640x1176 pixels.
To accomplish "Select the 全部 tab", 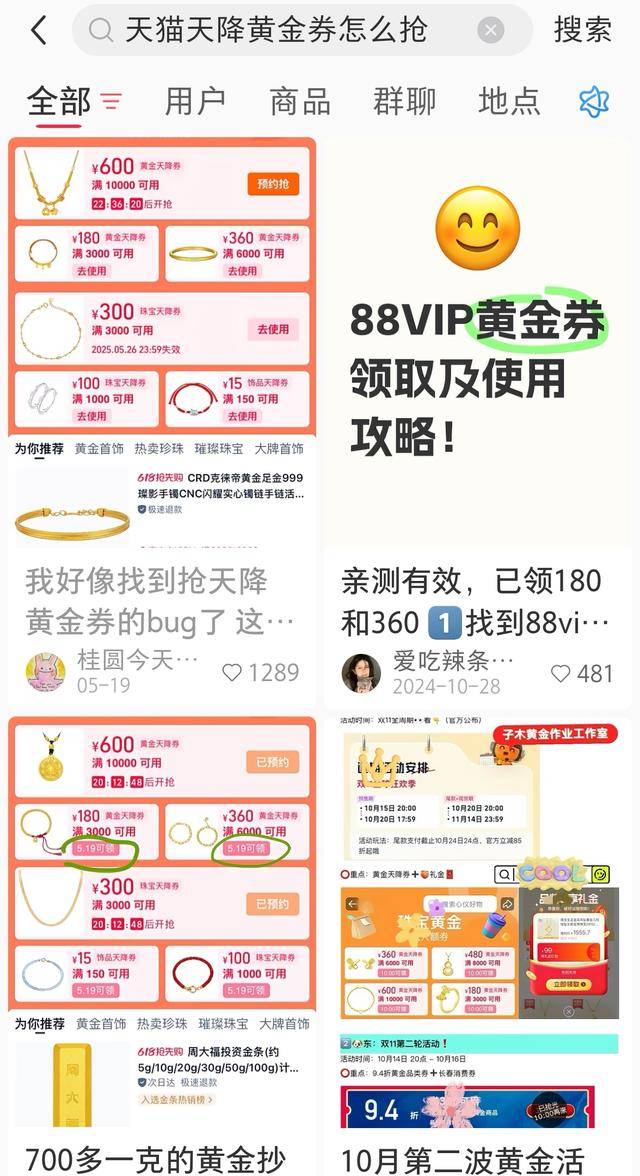I will (x=59, y=101).
